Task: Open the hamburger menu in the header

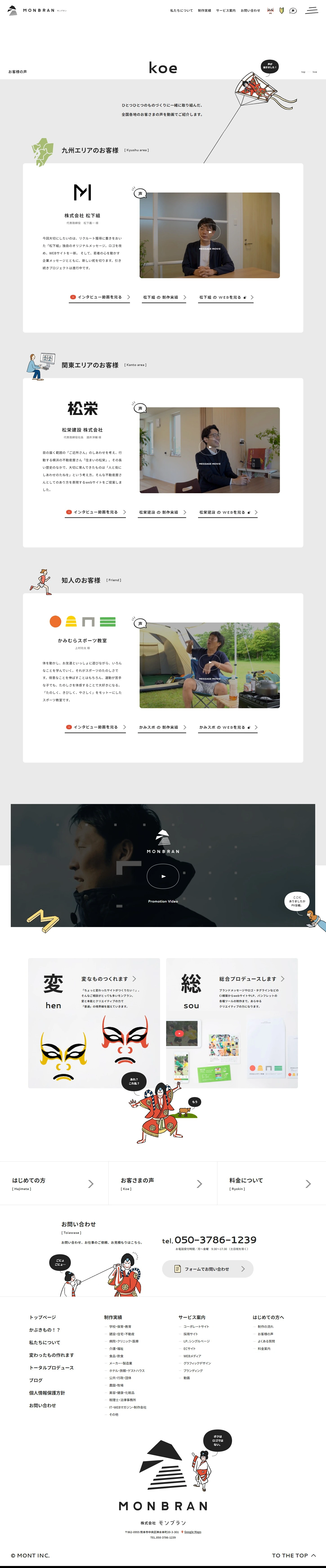Action: (x=311, y=10)
